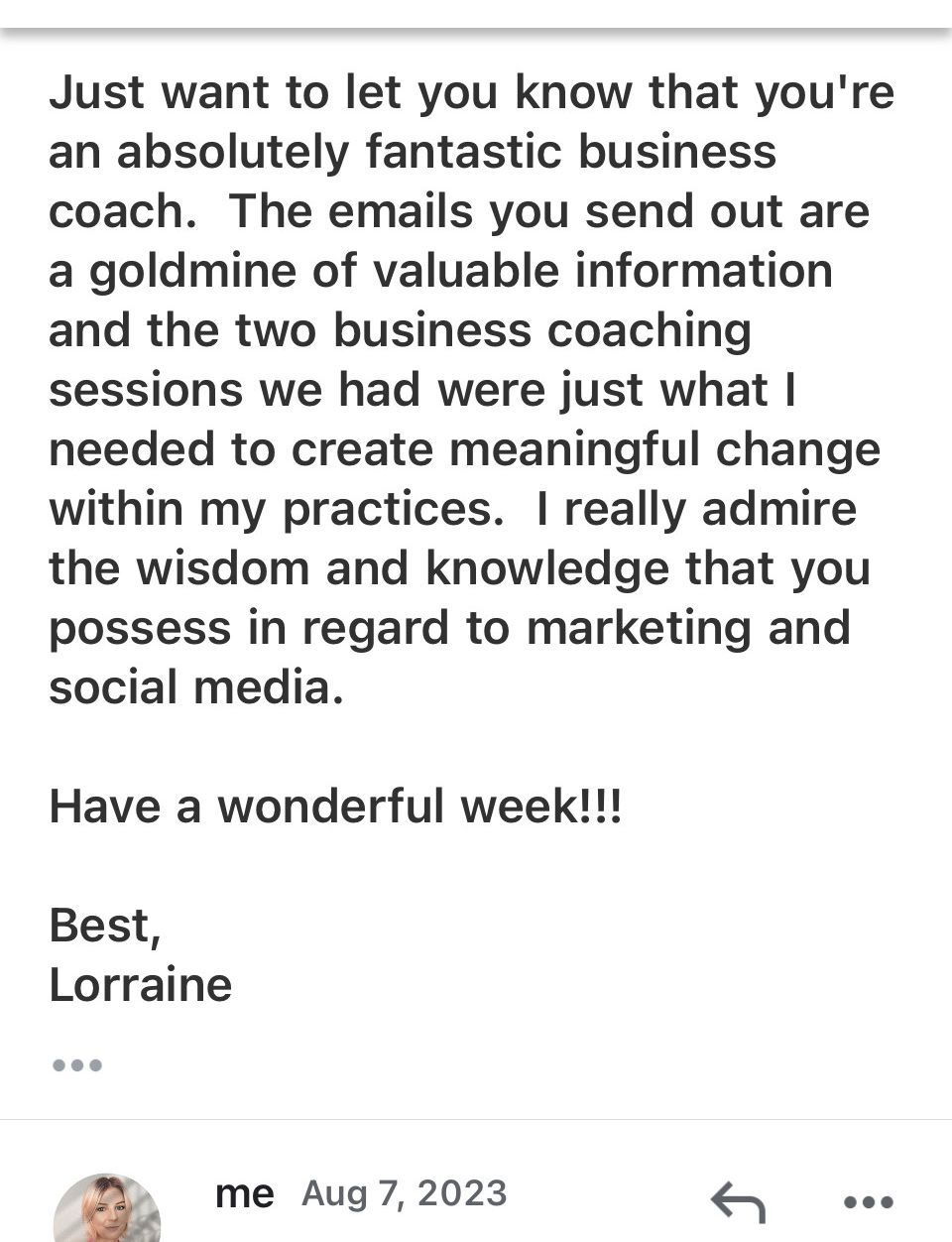952x1242 pixels.
Task: Expand the trimmed content dots under Lorraine
Action: (x=76, y=1065)
